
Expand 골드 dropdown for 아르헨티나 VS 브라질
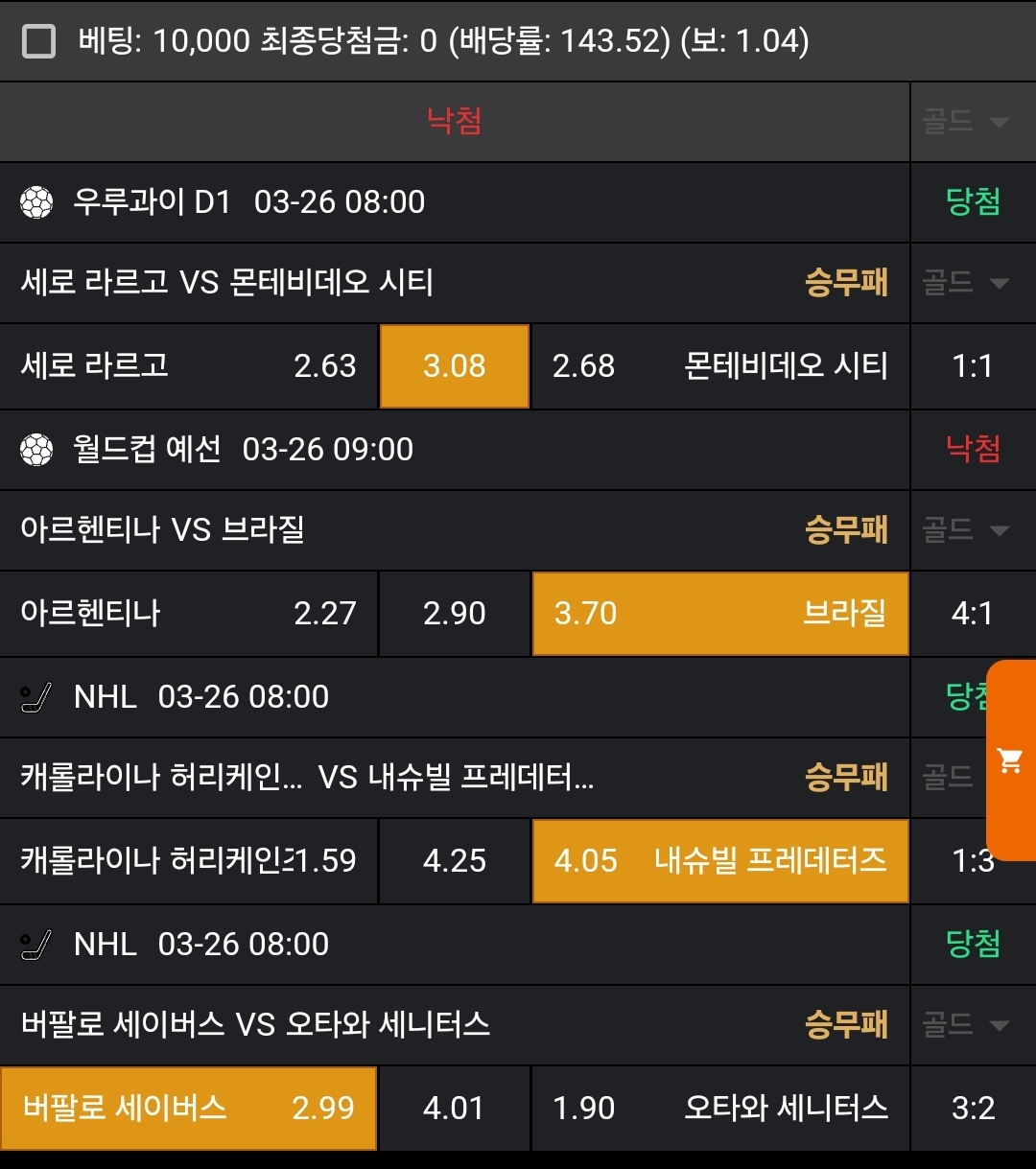click(967, 530)
